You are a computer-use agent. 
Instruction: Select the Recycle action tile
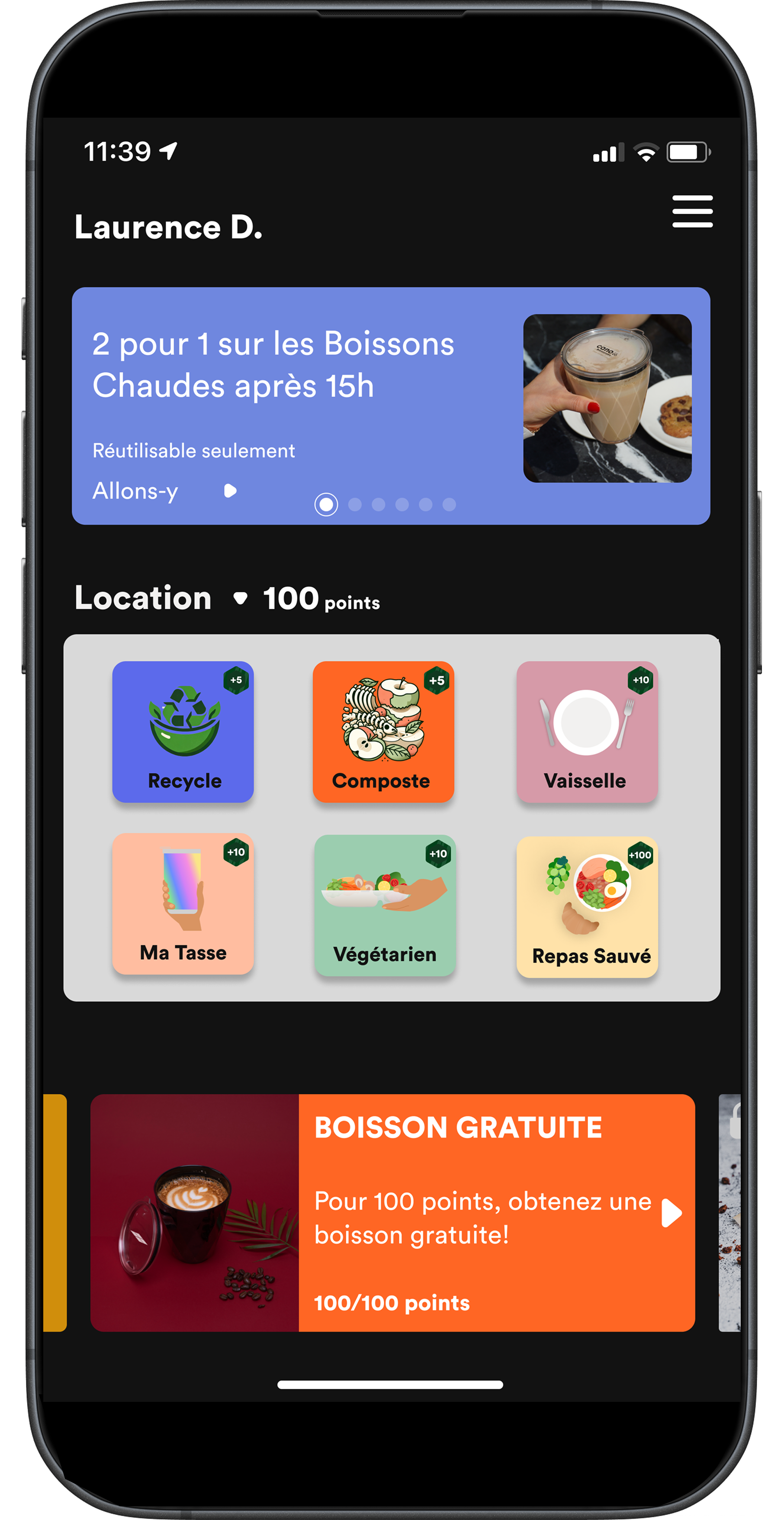183,731
